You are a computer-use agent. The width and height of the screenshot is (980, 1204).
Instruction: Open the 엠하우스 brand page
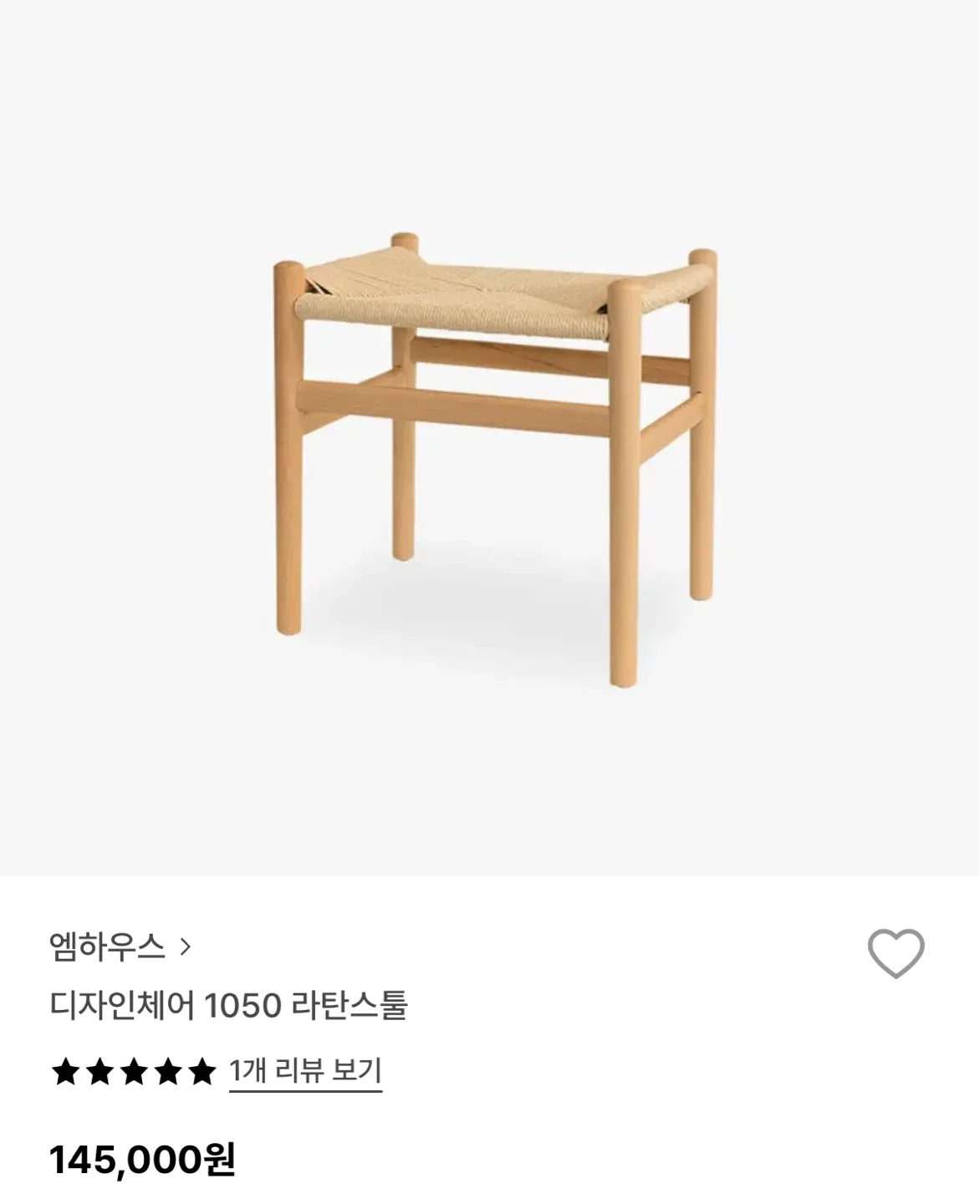120,947
